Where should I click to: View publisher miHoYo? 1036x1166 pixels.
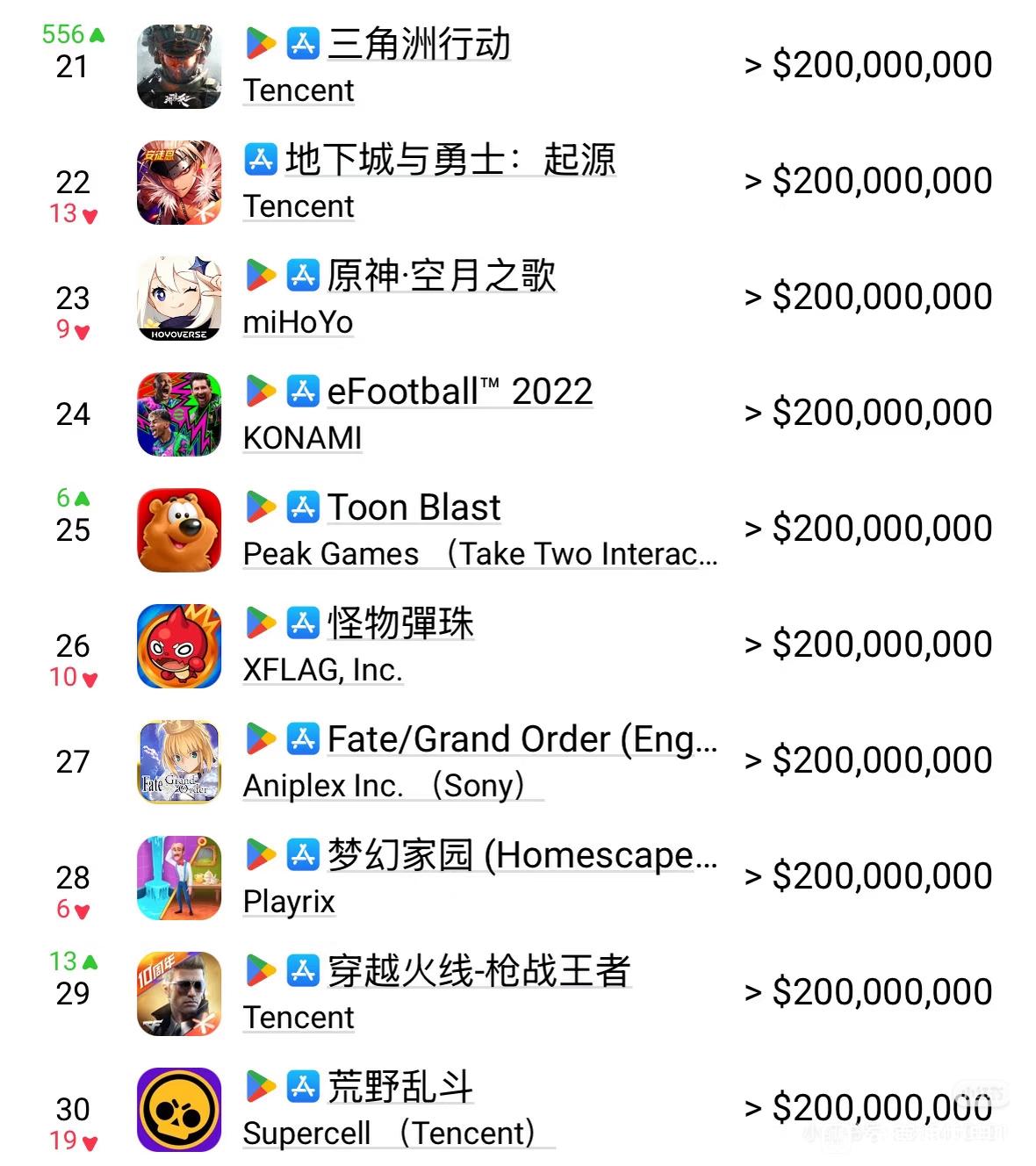pyautogui.click(x=298, y=322)
